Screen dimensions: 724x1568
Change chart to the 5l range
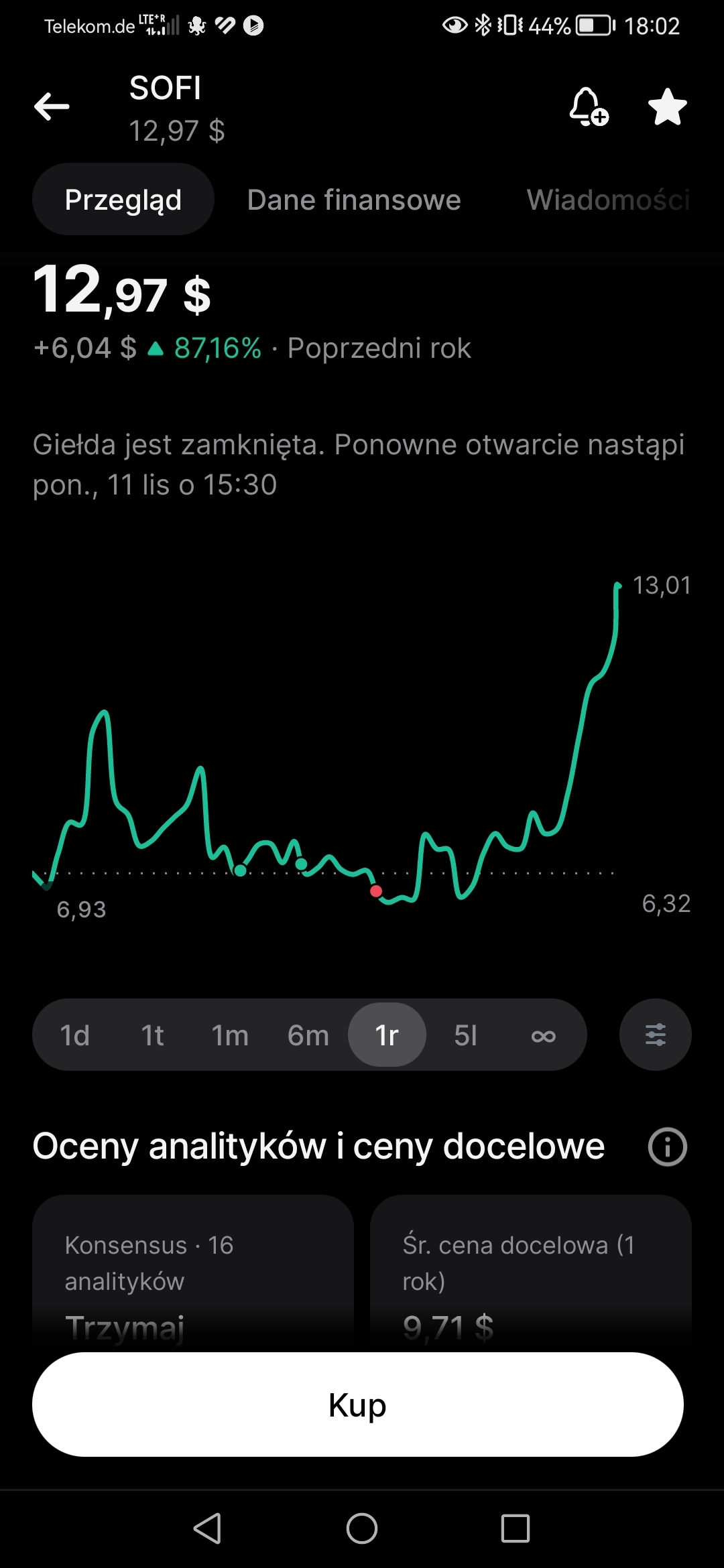point(465,1035)
